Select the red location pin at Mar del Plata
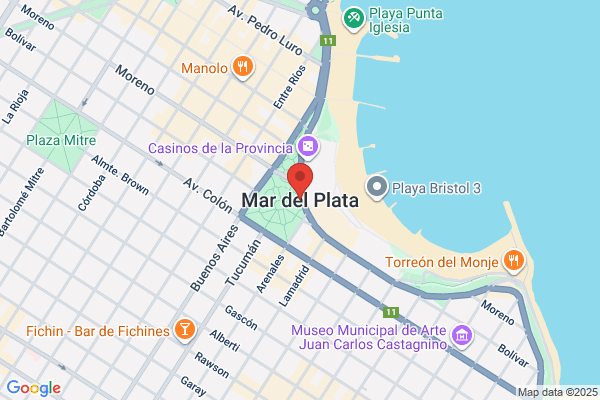 point(300,178)
